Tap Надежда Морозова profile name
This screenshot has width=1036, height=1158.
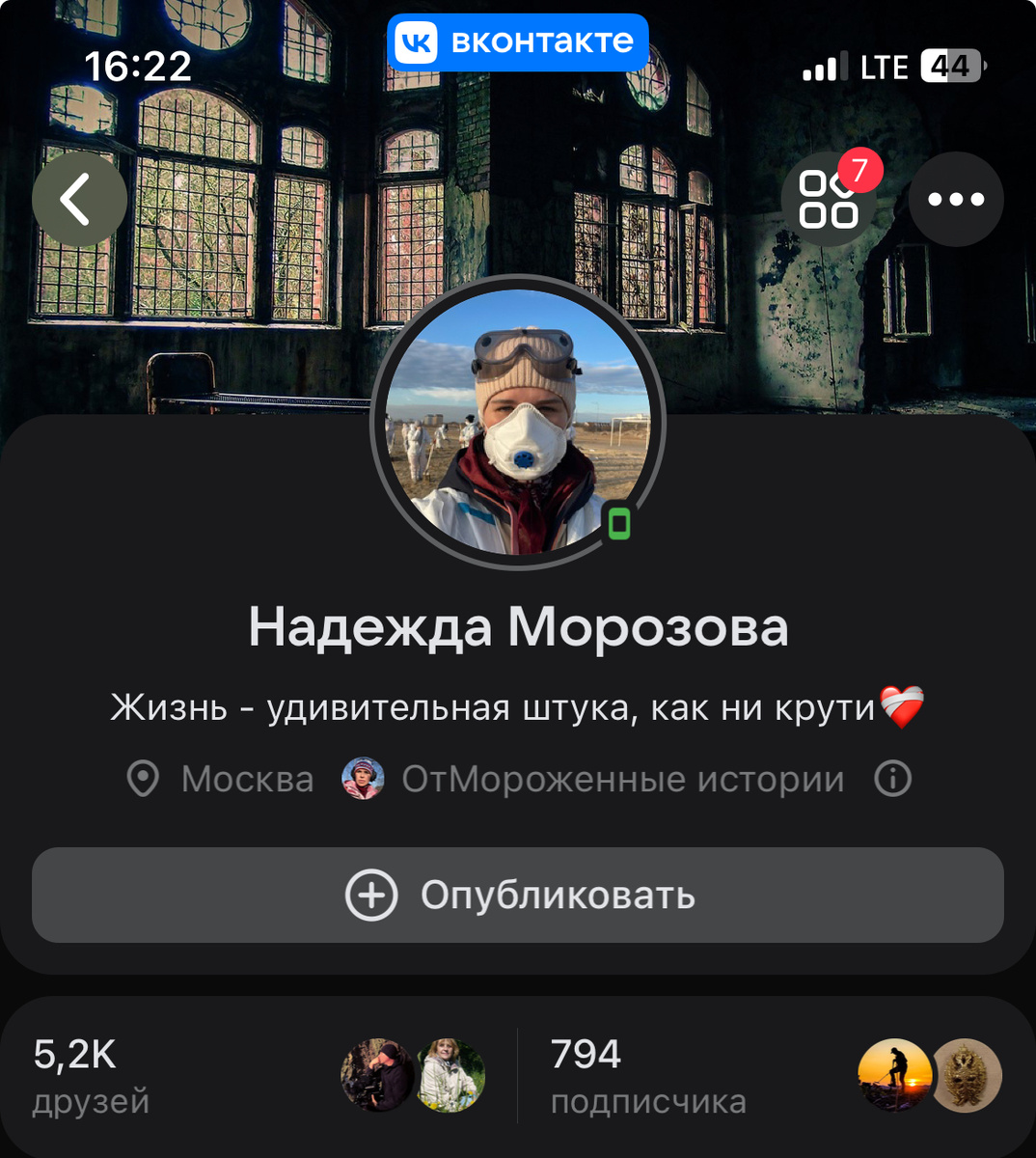click(x=518, y=628)
